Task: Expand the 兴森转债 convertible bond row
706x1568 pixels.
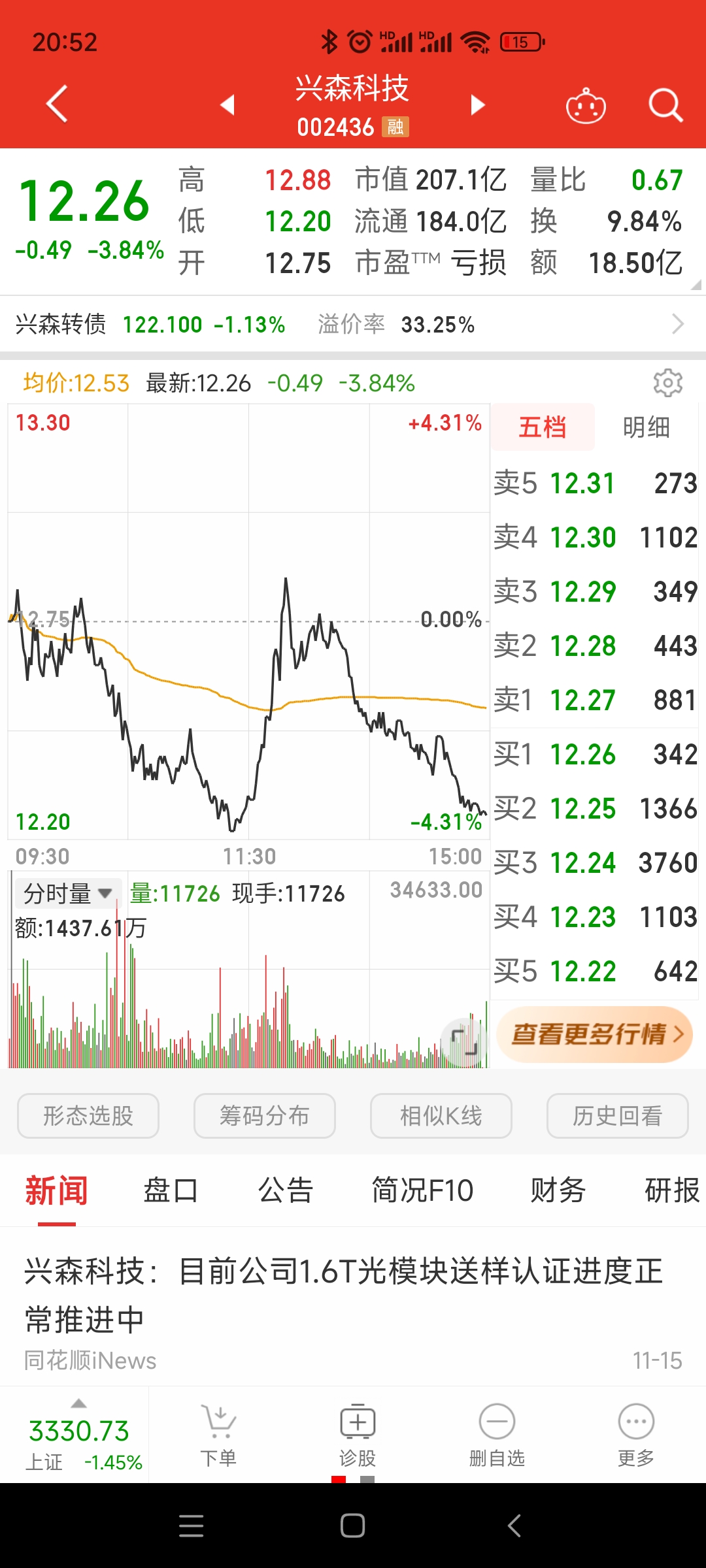Action: [x=680, y=324]
